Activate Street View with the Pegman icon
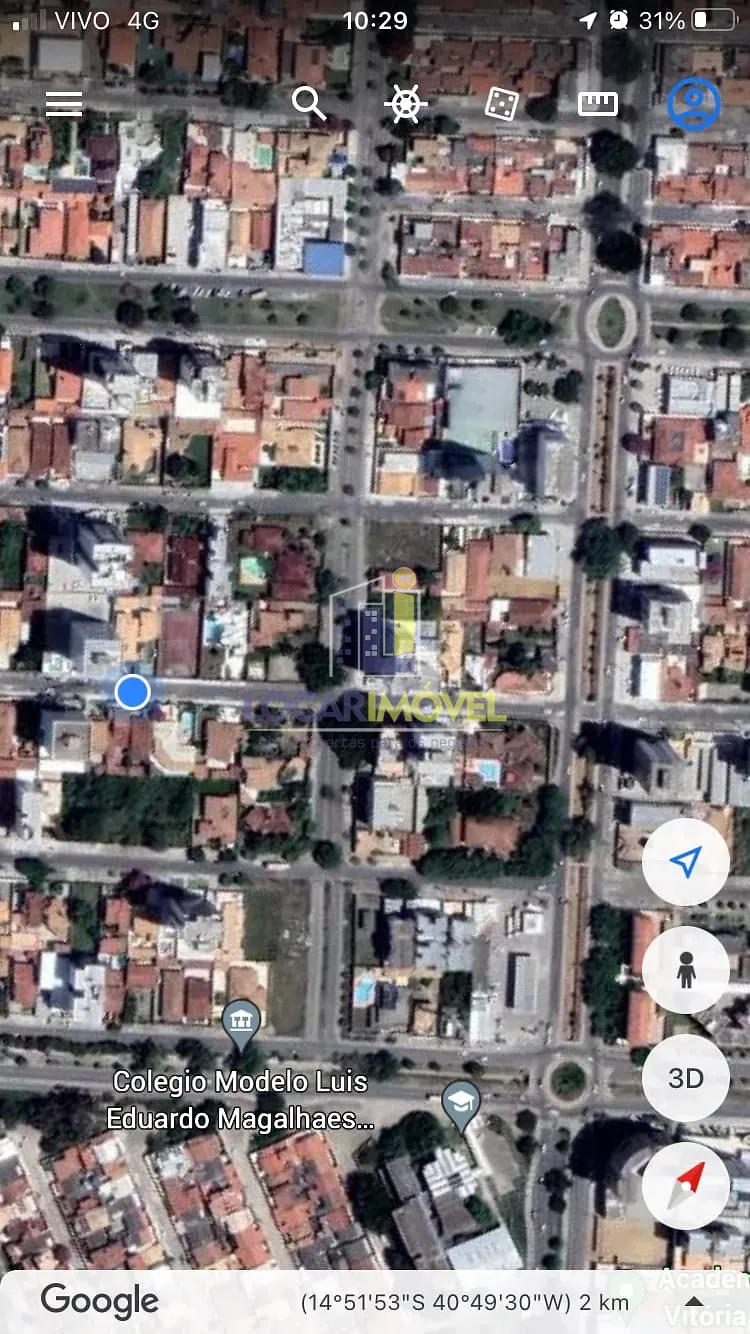Viewport: 750px width, 1334px height. click(686, 970)
